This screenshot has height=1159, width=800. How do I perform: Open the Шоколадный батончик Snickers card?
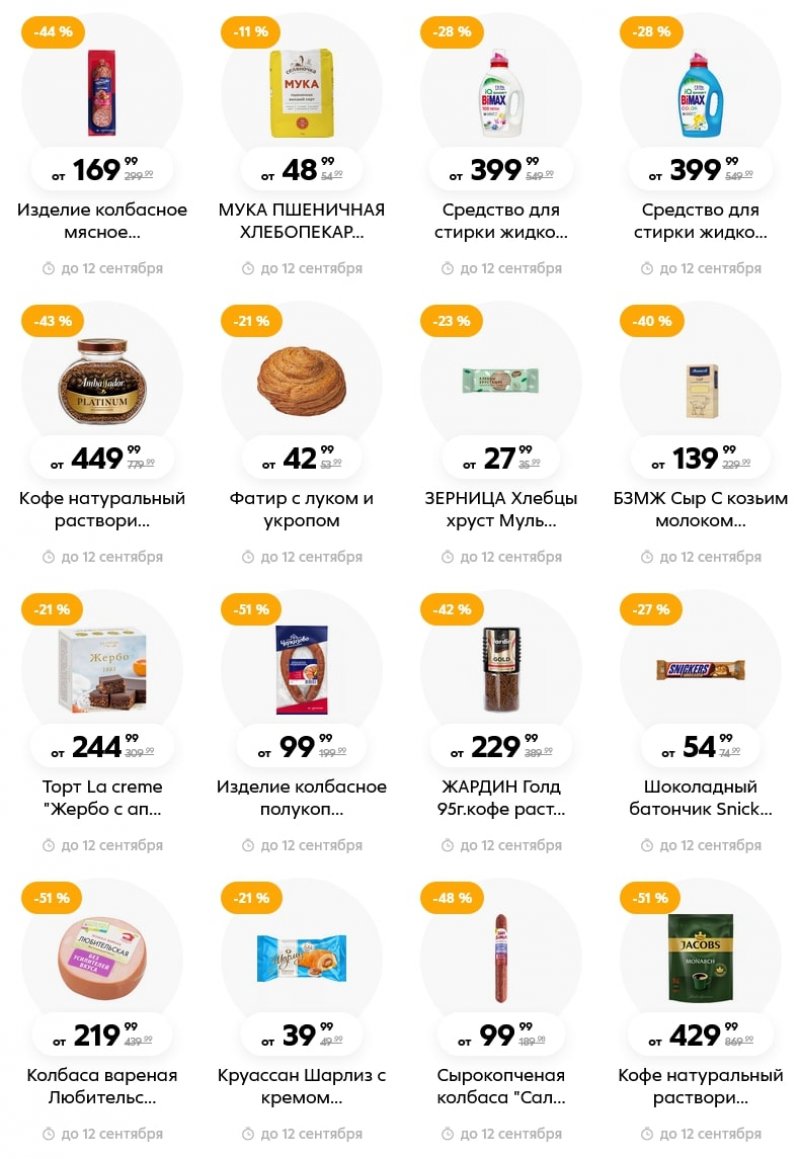click(x=700, y=672)
